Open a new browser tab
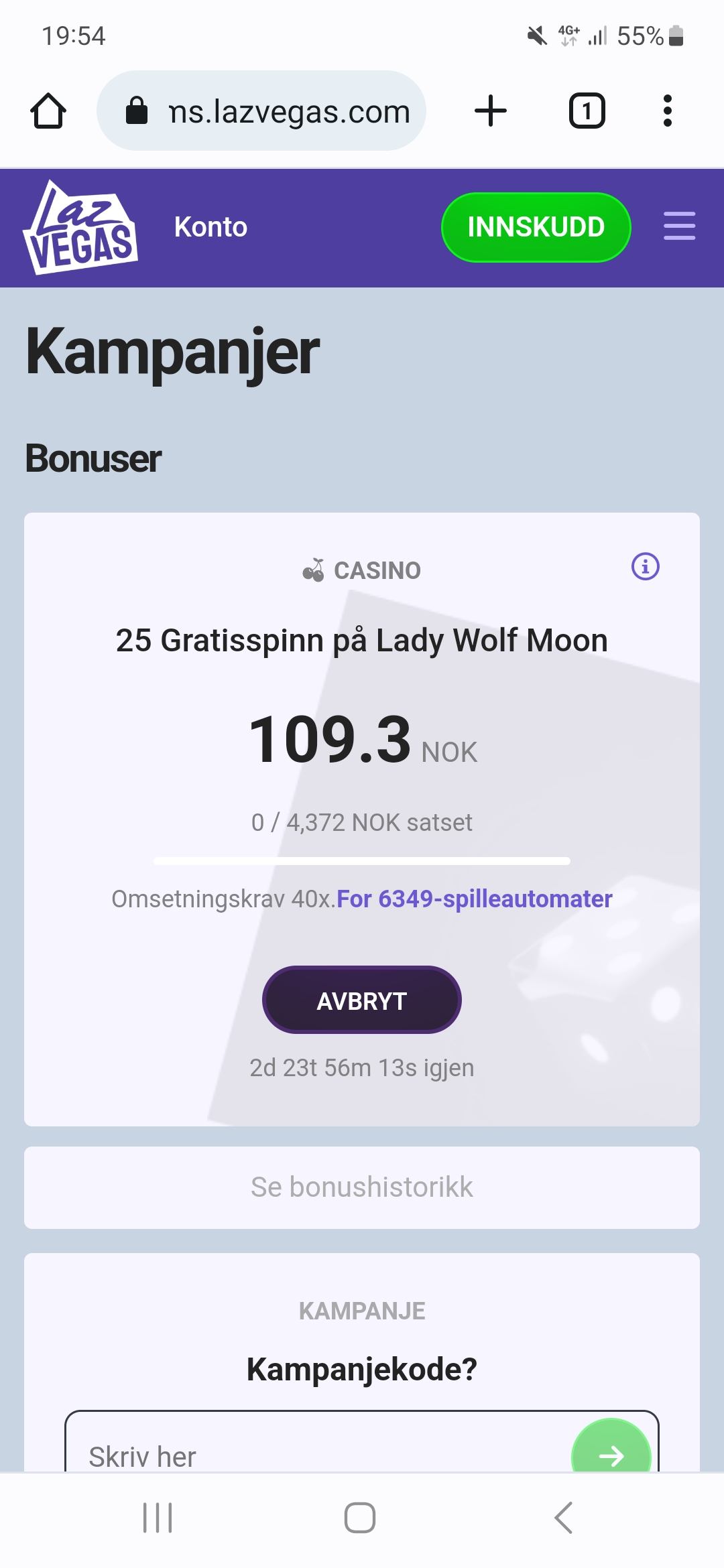This screenshot has width=724, height=1568. point(491,111)
